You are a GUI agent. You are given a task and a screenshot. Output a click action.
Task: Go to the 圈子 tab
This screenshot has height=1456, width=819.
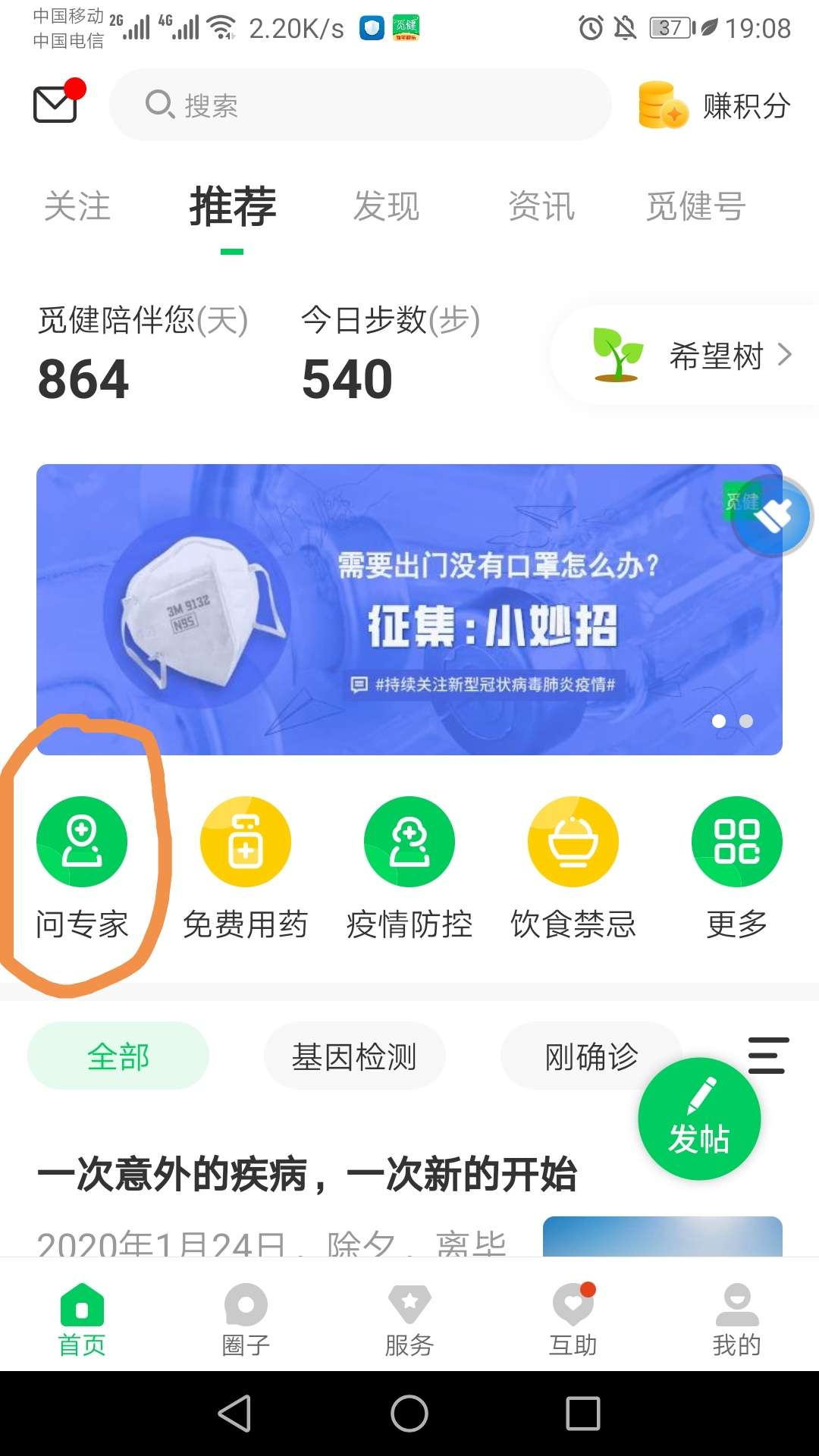246,1319
